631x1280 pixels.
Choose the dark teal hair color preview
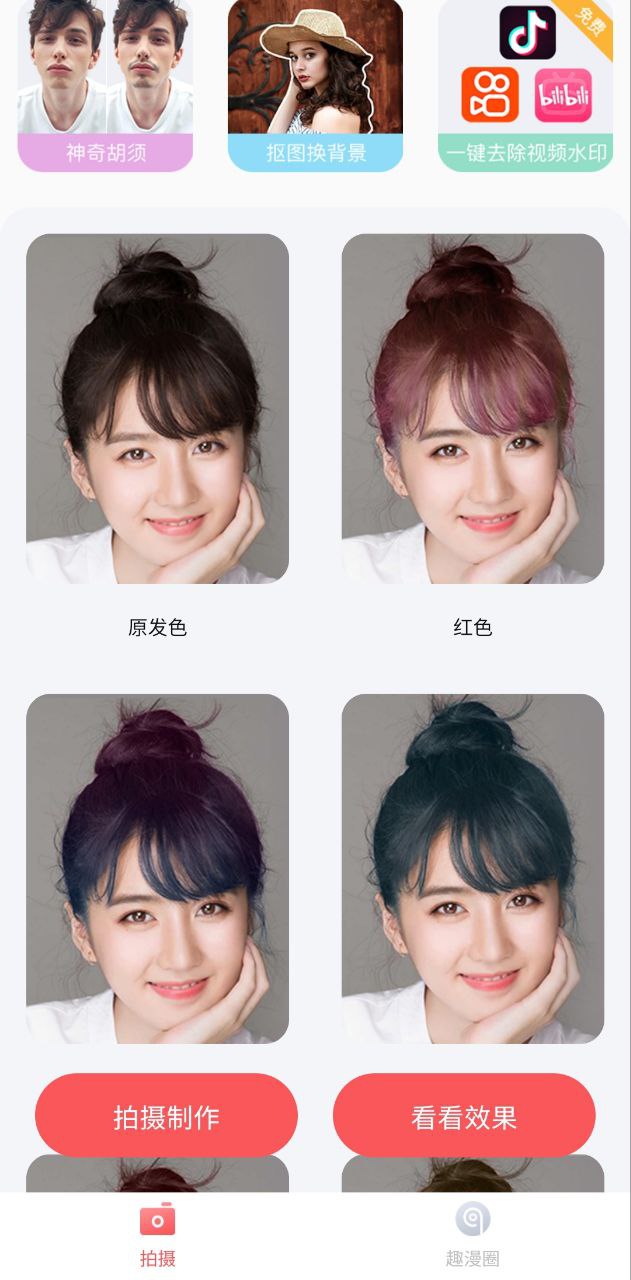(472, 868)
